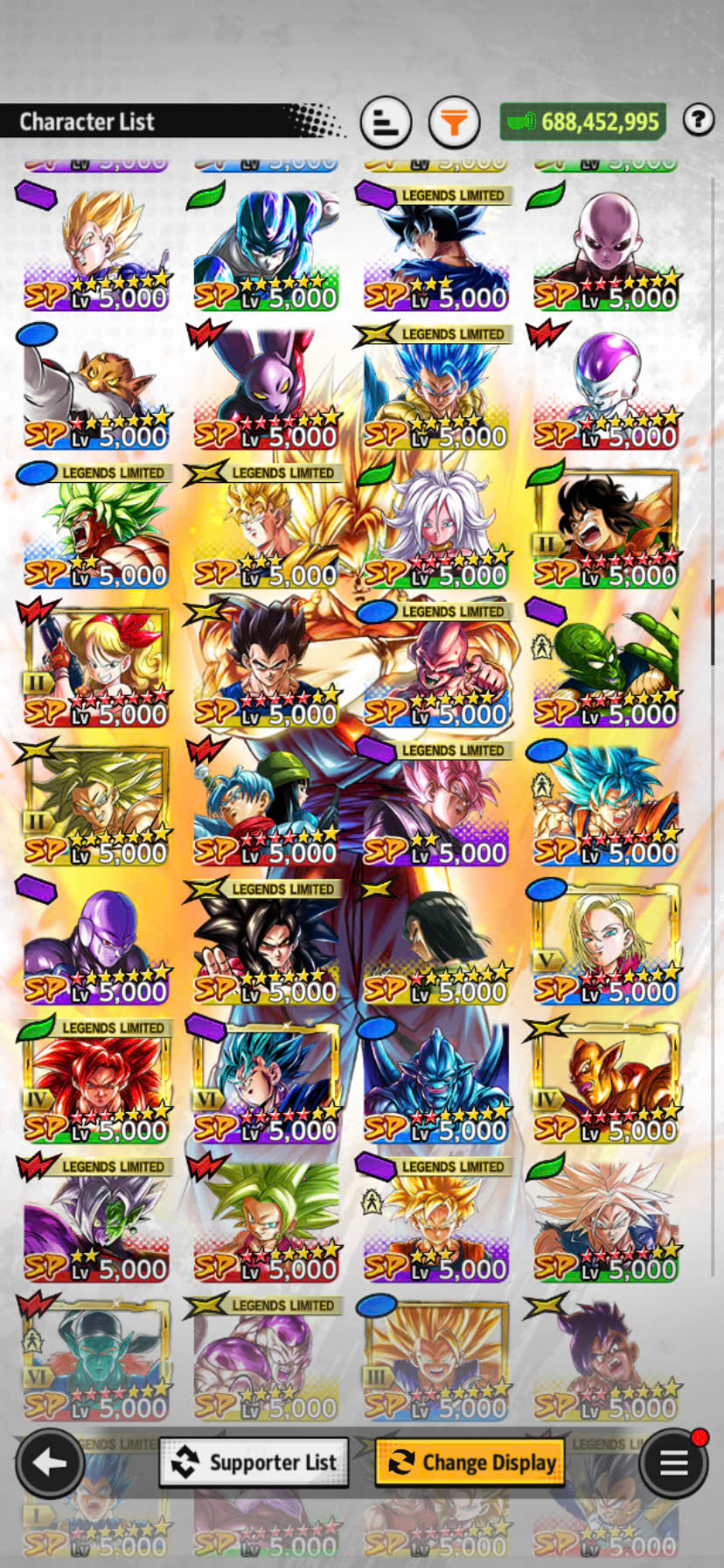724x1568 pixels.
Task: Go back with the arrow button
Action: 49,1461
